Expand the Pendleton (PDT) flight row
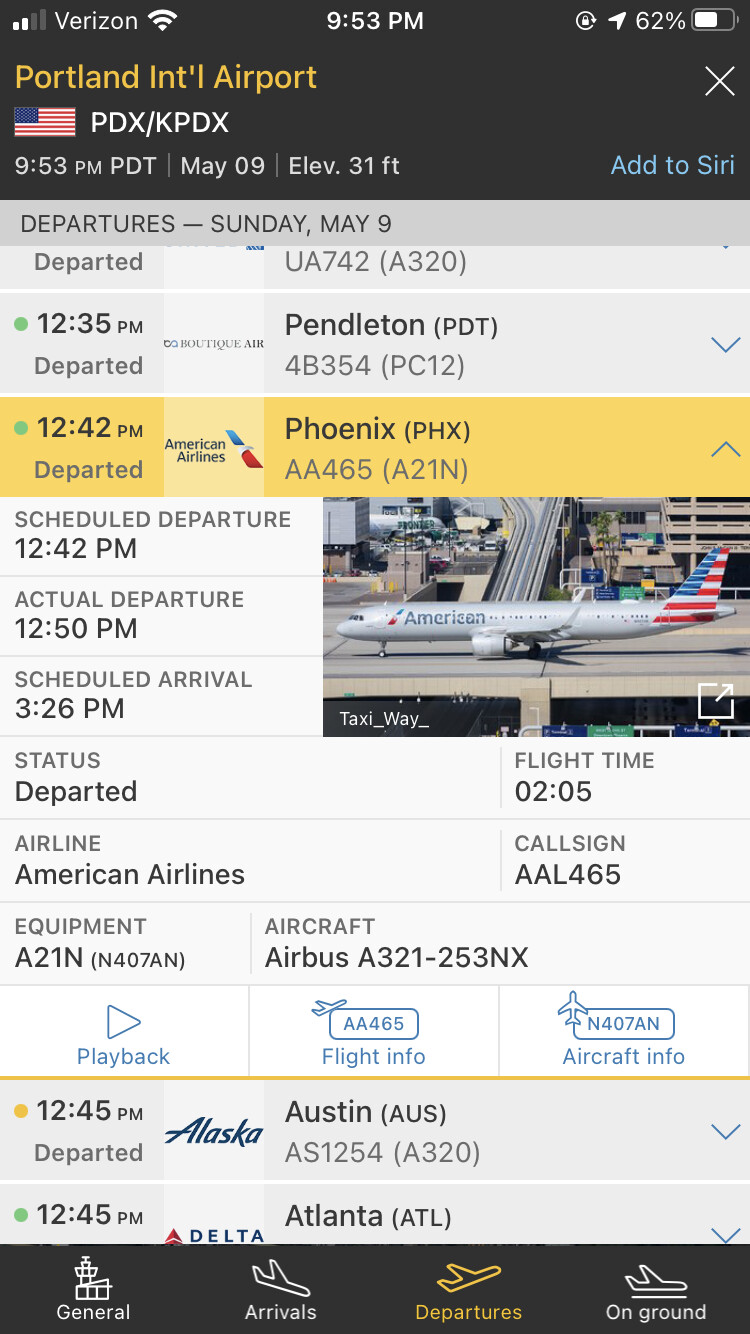The image size is (750, 1334). (x=724, y=345)
